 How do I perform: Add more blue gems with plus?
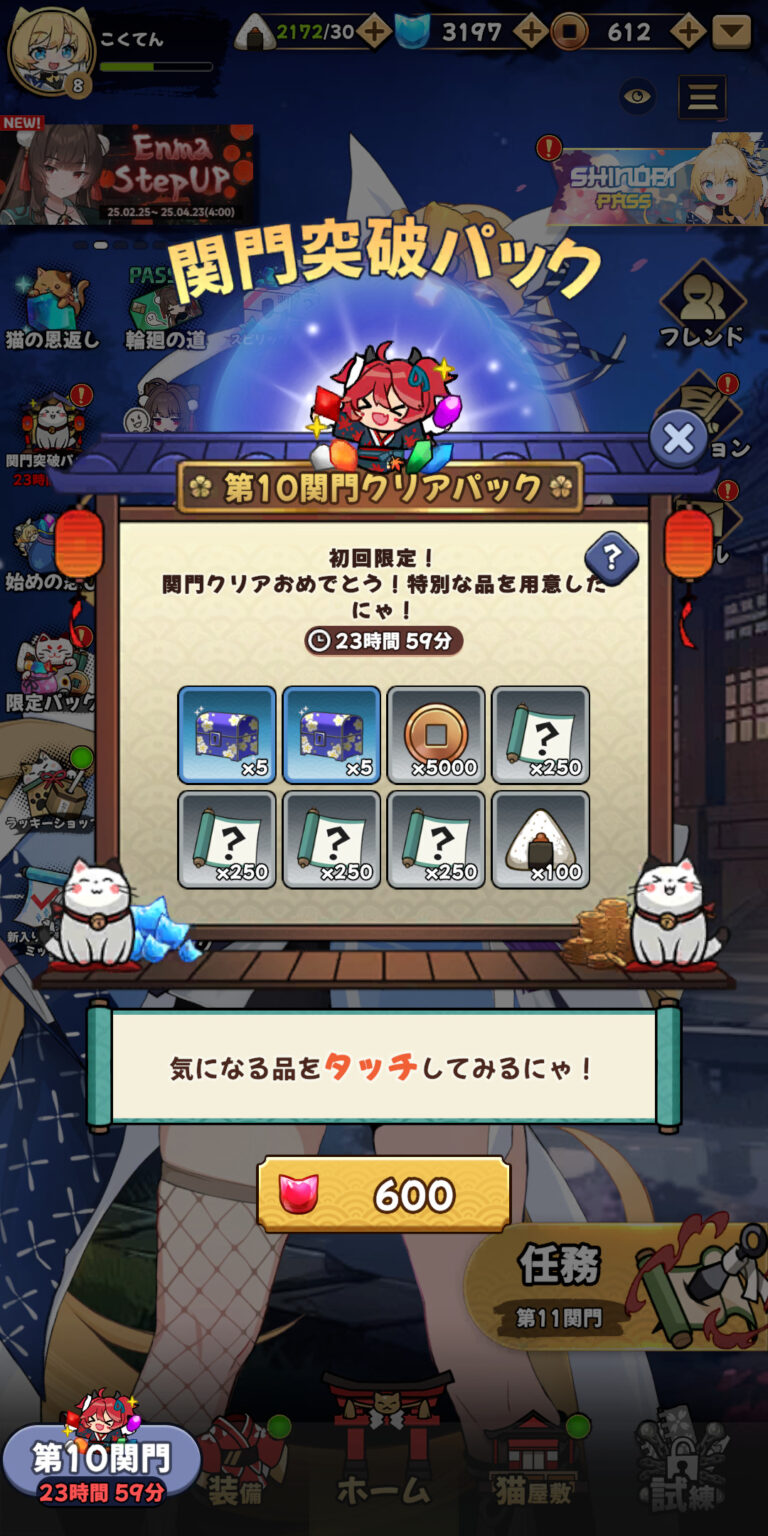click(531, 32)
